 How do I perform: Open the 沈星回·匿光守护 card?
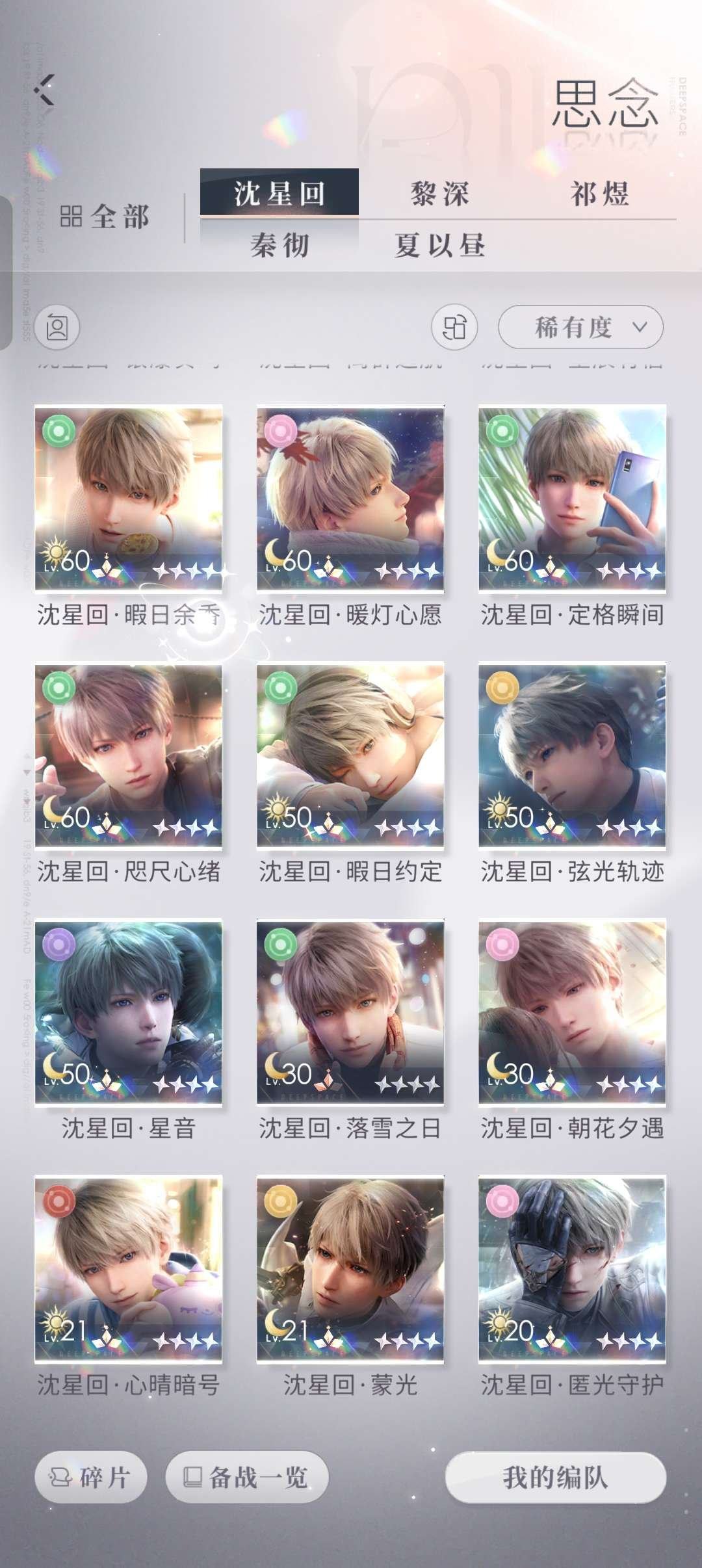[572, 1269]
